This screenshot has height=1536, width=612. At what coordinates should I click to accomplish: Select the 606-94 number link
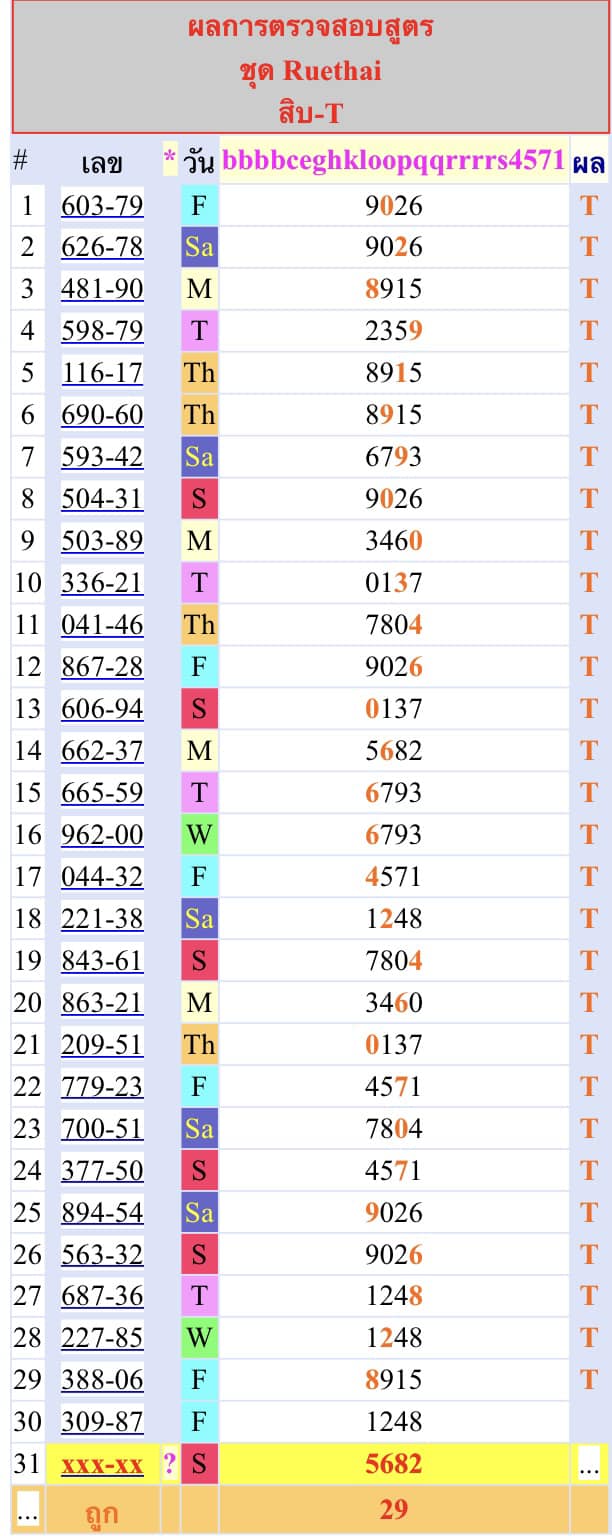pyautogui.click(x=102, y=709)
